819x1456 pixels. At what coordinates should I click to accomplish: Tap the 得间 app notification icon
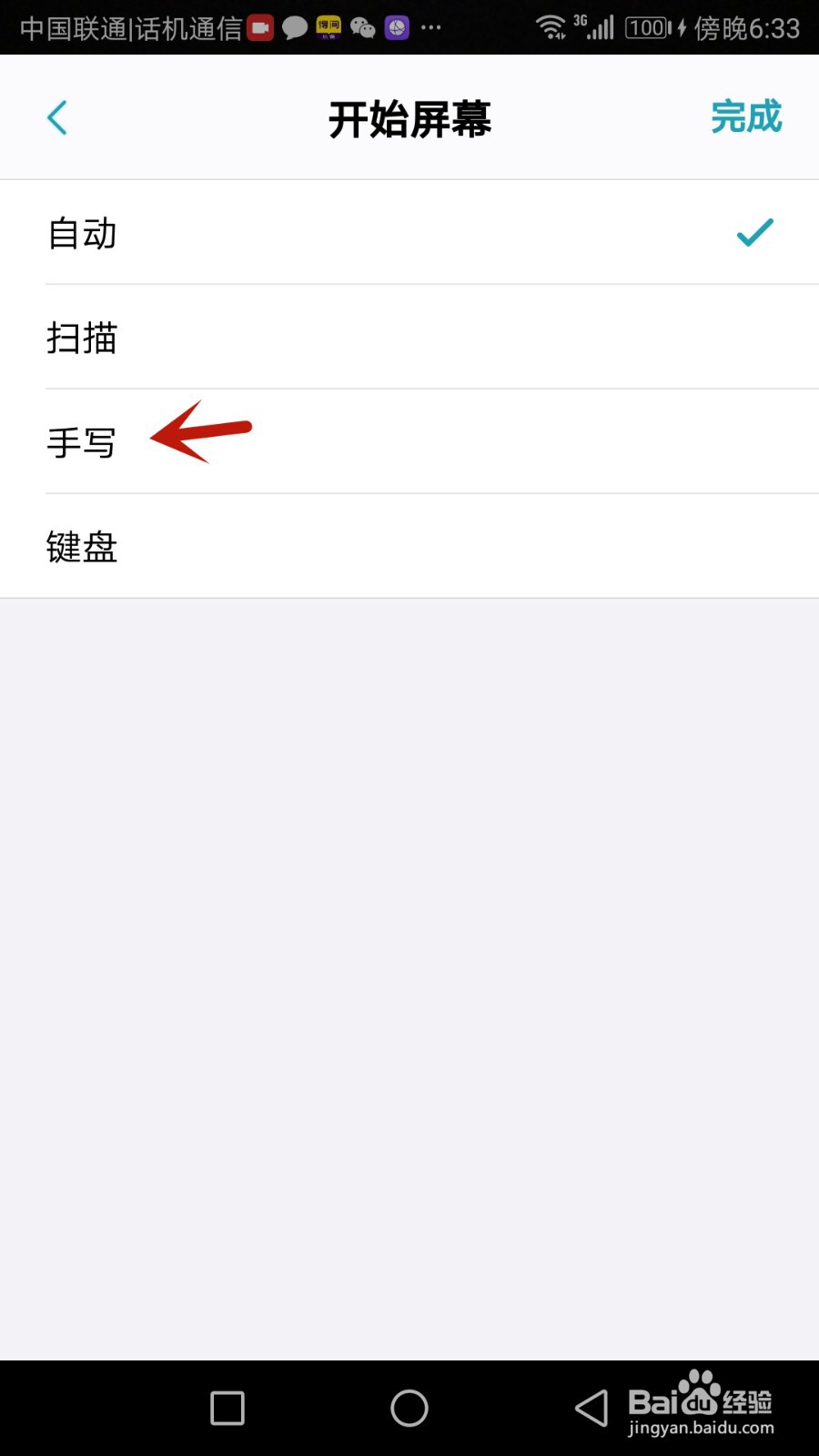pos(329,27)
